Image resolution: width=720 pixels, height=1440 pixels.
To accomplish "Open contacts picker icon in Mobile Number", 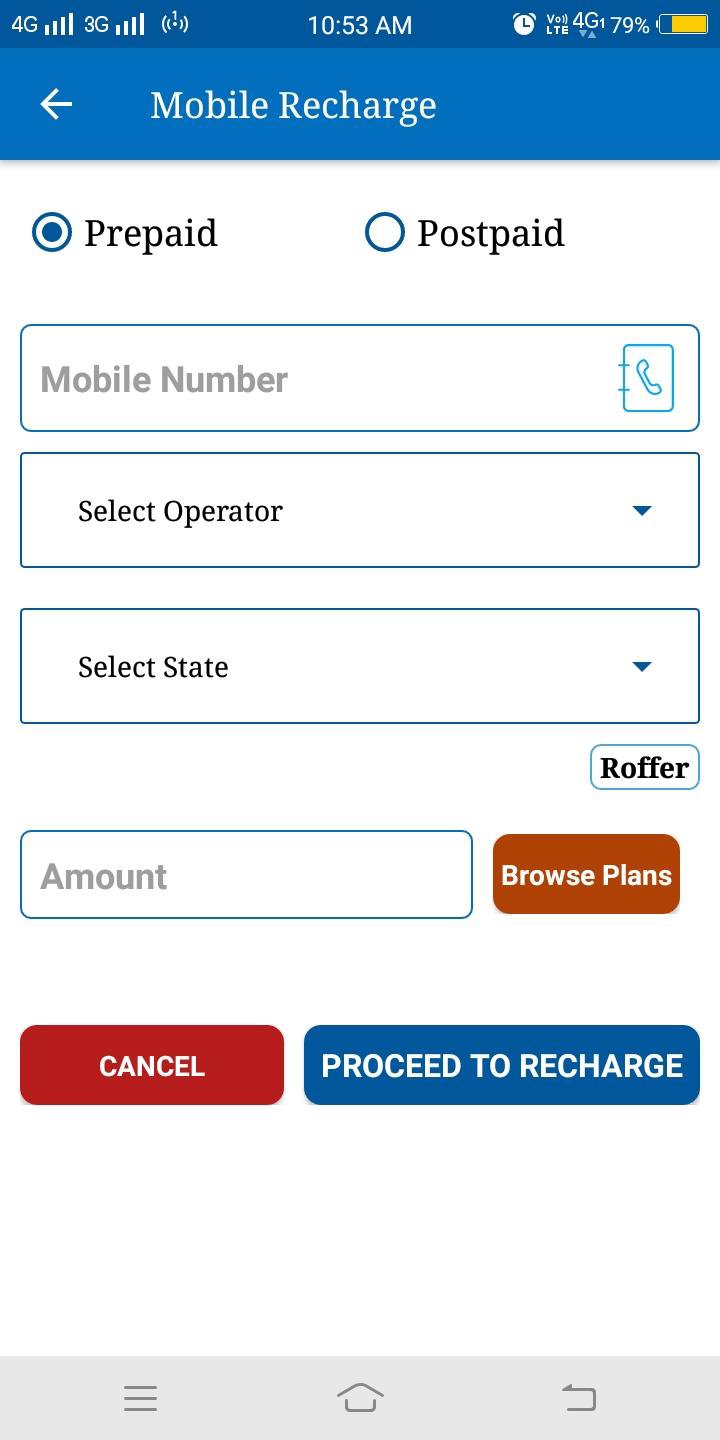I will tap(646, 378).
